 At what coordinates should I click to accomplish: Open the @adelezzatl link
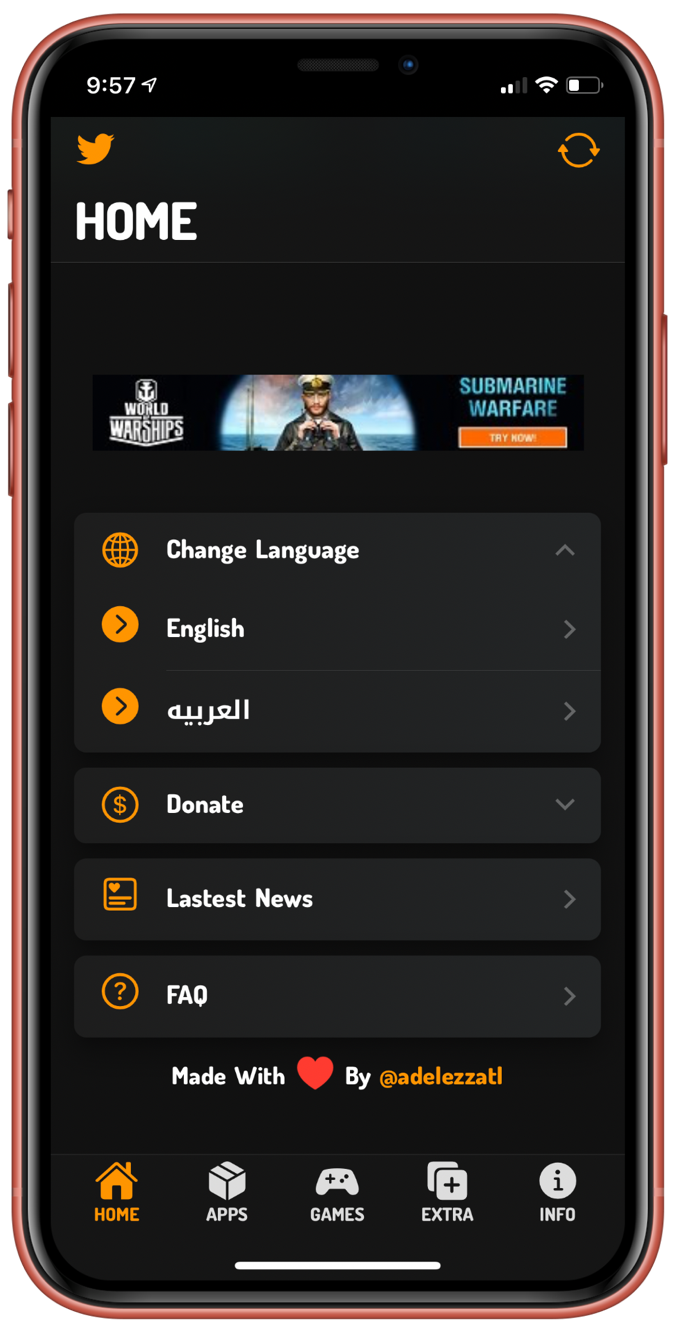pyautogui.click(x=440, y=1077)
